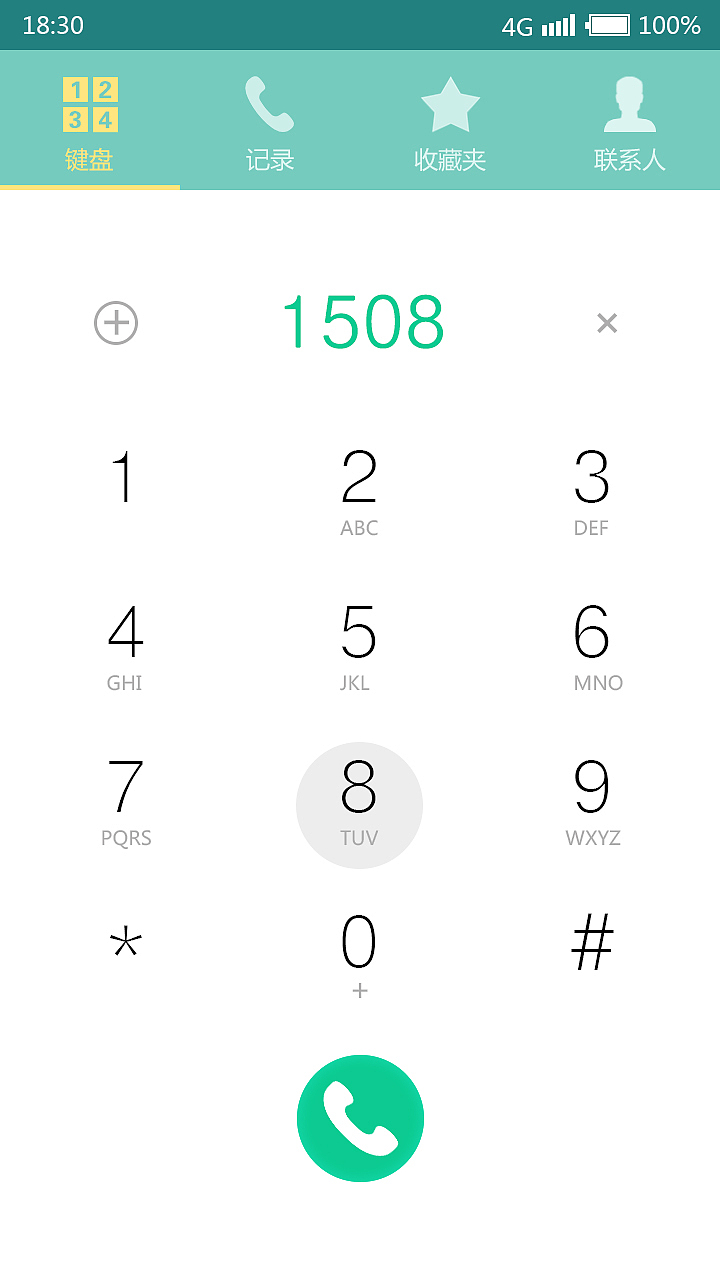Enter digit 9 WXYZ
Viewport: 720px width, 1280px height.
click(x=593, y=800)
